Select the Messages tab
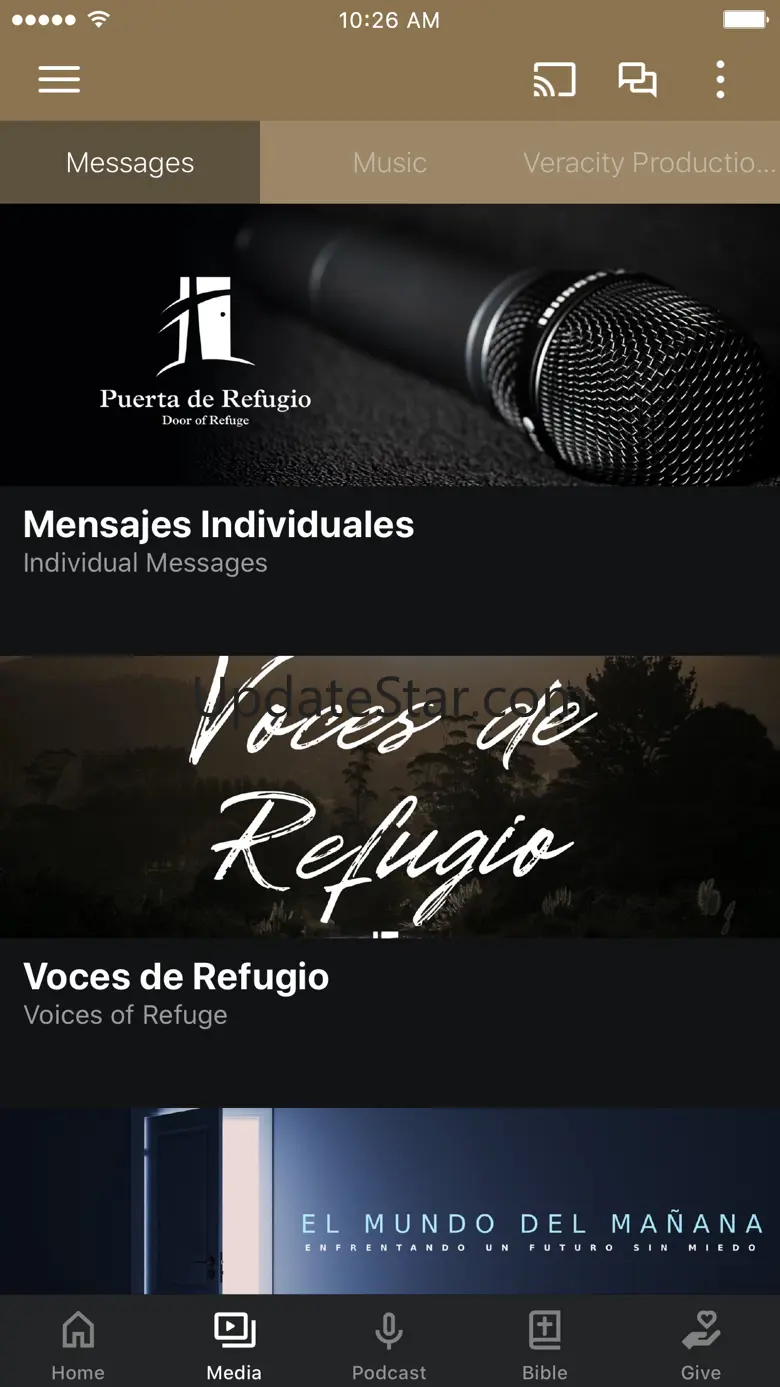This screenshot has width=780, height=1387. 130,163
